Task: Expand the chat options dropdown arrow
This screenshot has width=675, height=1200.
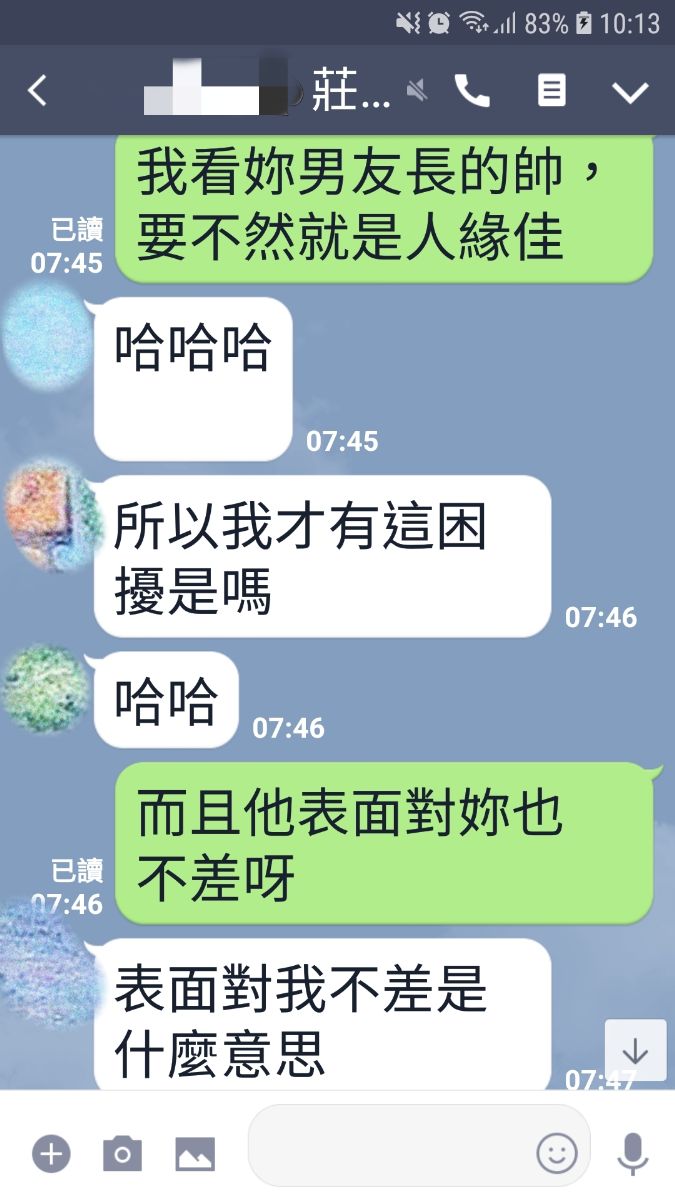Action: click(x=630, y=92)
